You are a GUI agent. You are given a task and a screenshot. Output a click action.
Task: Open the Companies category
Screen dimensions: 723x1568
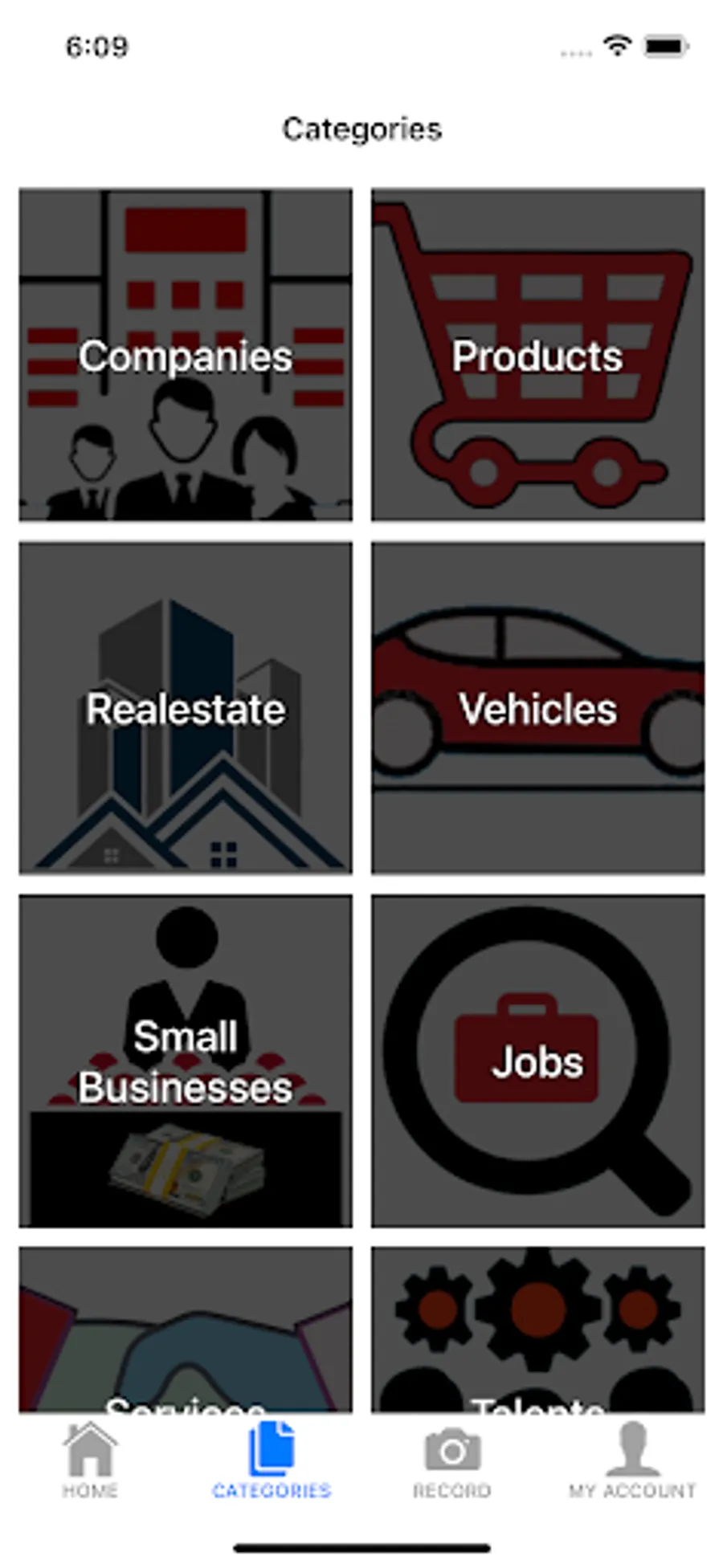coord(186,355)
